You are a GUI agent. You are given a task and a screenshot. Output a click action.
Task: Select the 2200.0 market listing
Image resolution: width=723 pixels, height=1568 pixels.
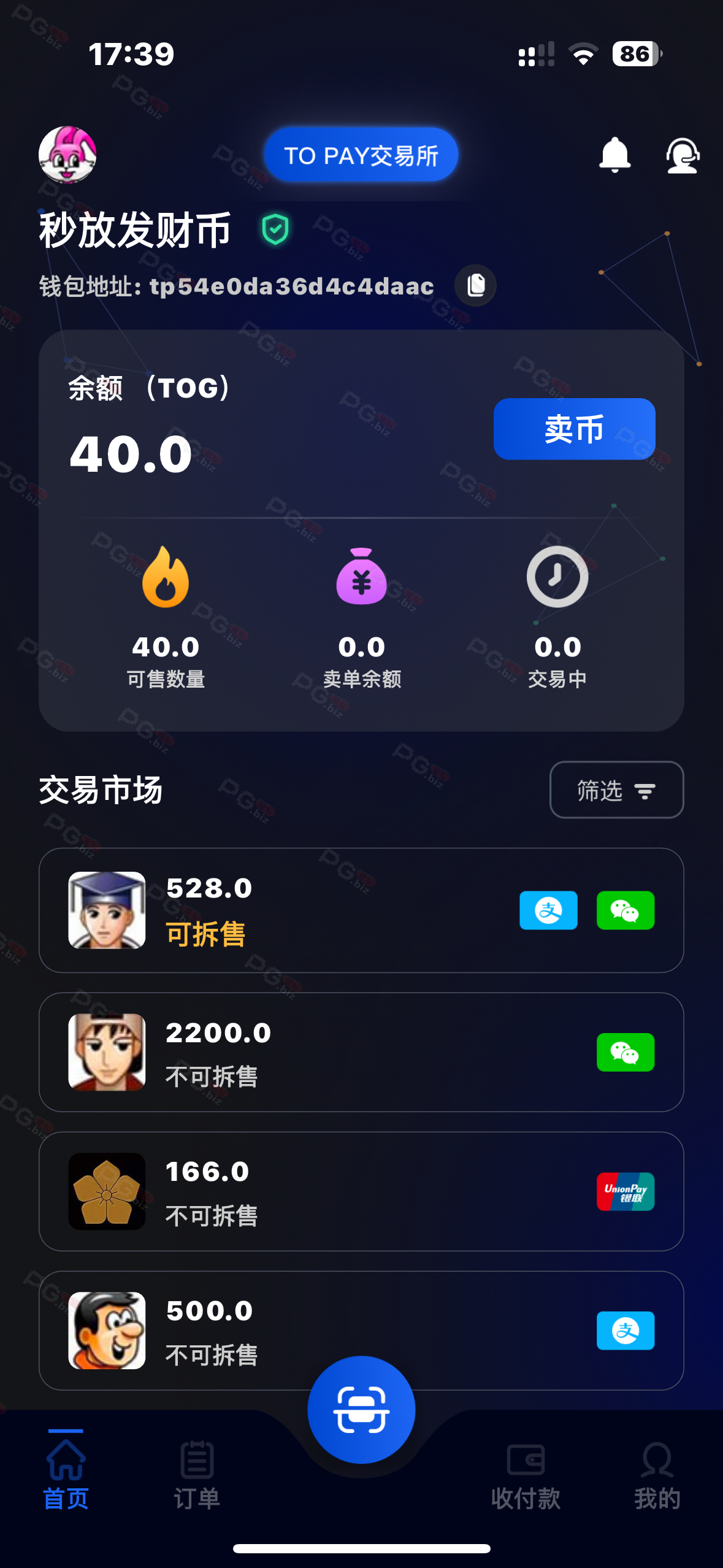(x=361, y=1052)
